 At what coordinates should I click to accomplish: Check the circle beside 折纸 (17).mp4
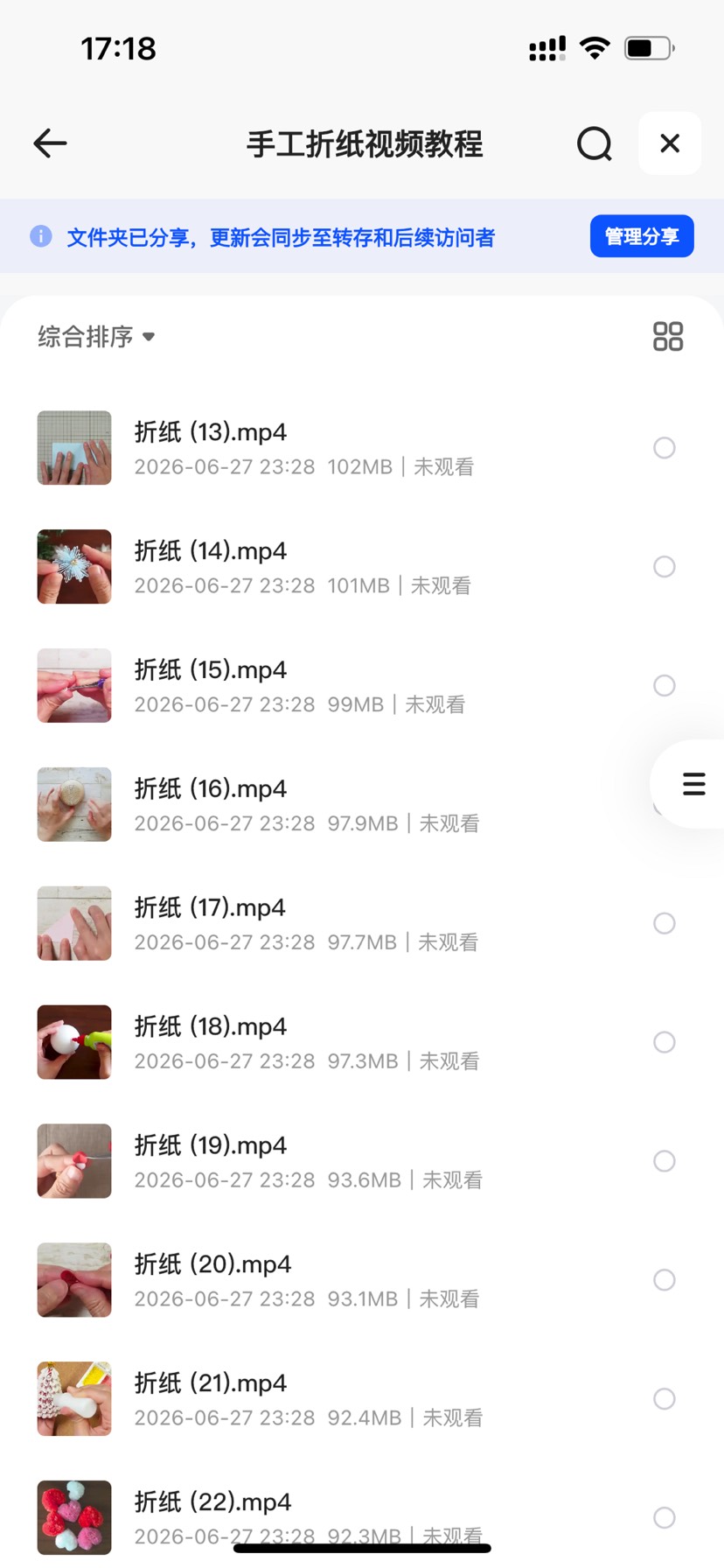[665, 923]
